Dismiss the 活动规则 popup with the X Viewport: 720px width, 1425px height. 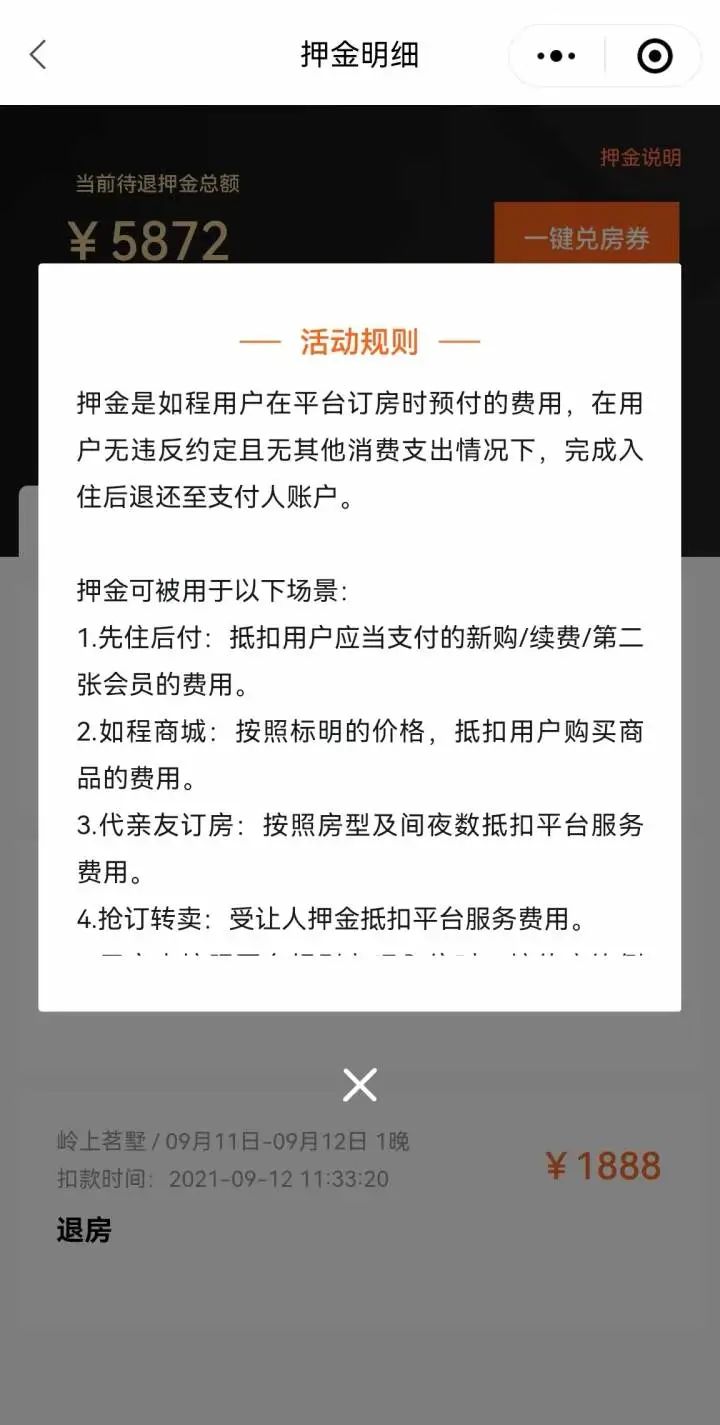point(360,1084)
